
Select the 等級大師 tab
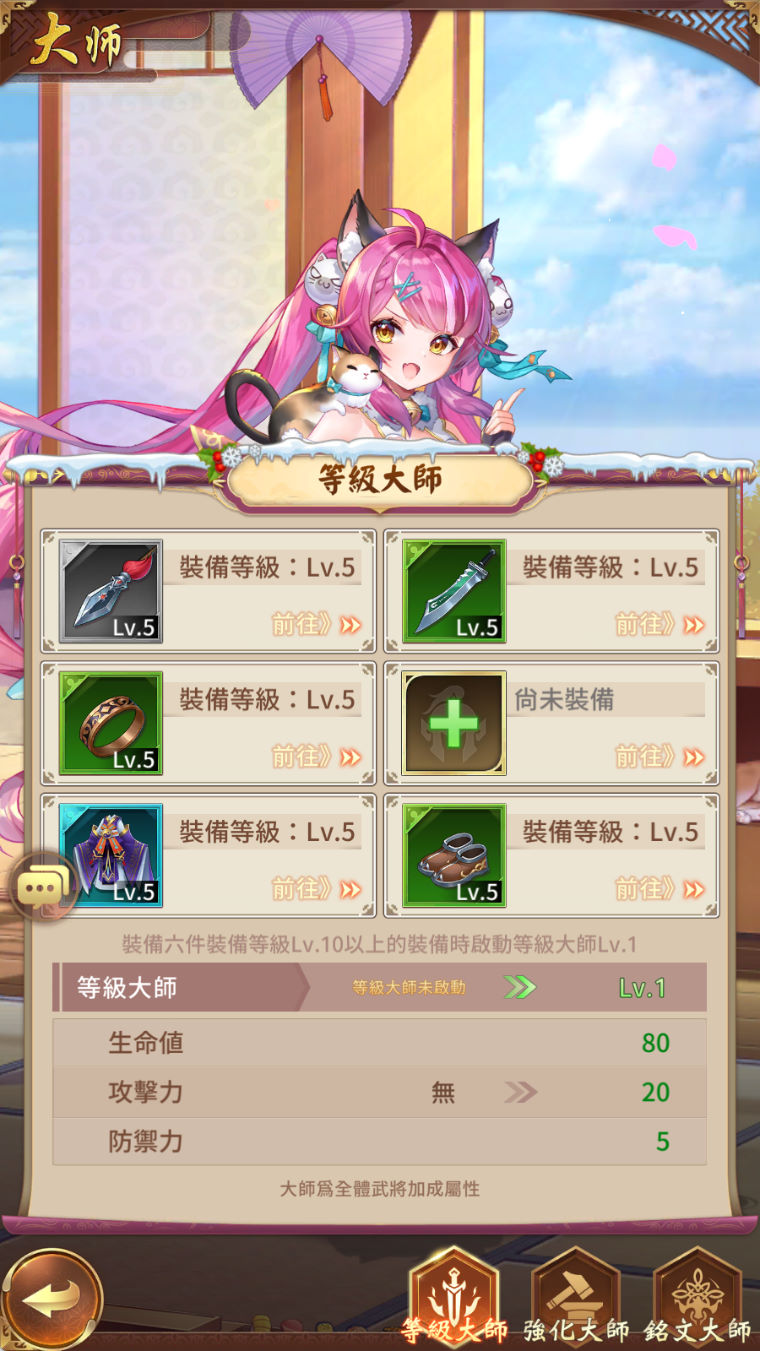[x=454, y=1296]
